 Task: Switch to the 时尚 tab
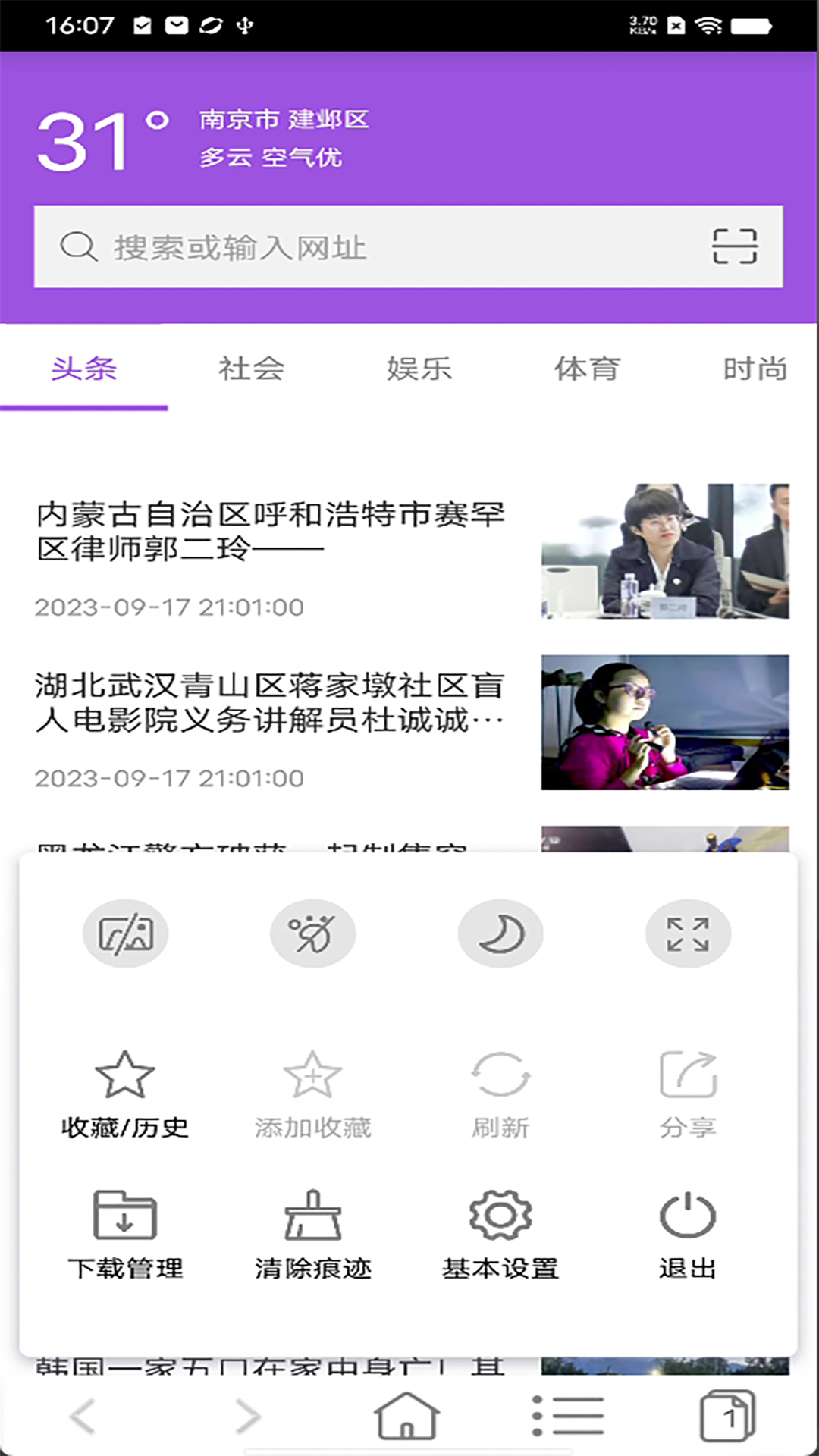pos(754,369)
